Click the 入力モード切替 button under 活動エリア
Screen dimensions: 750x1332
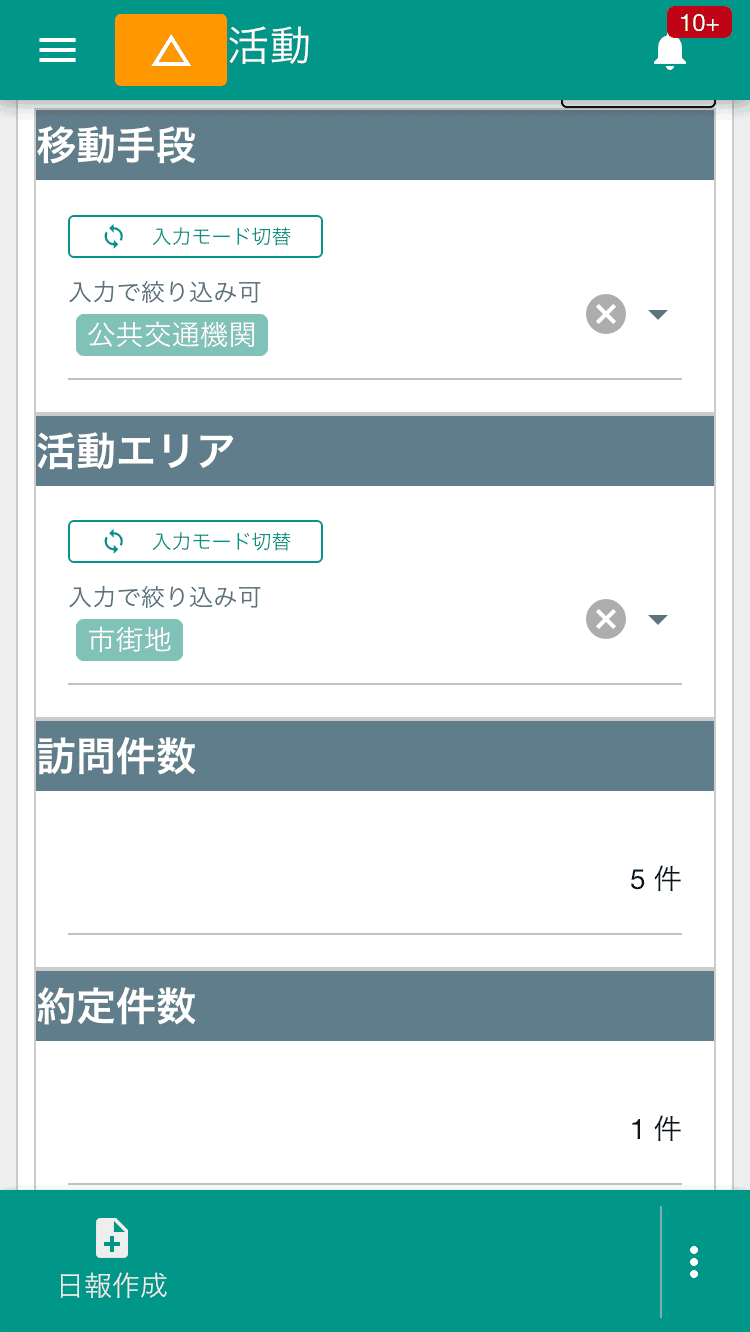point(195,541)
